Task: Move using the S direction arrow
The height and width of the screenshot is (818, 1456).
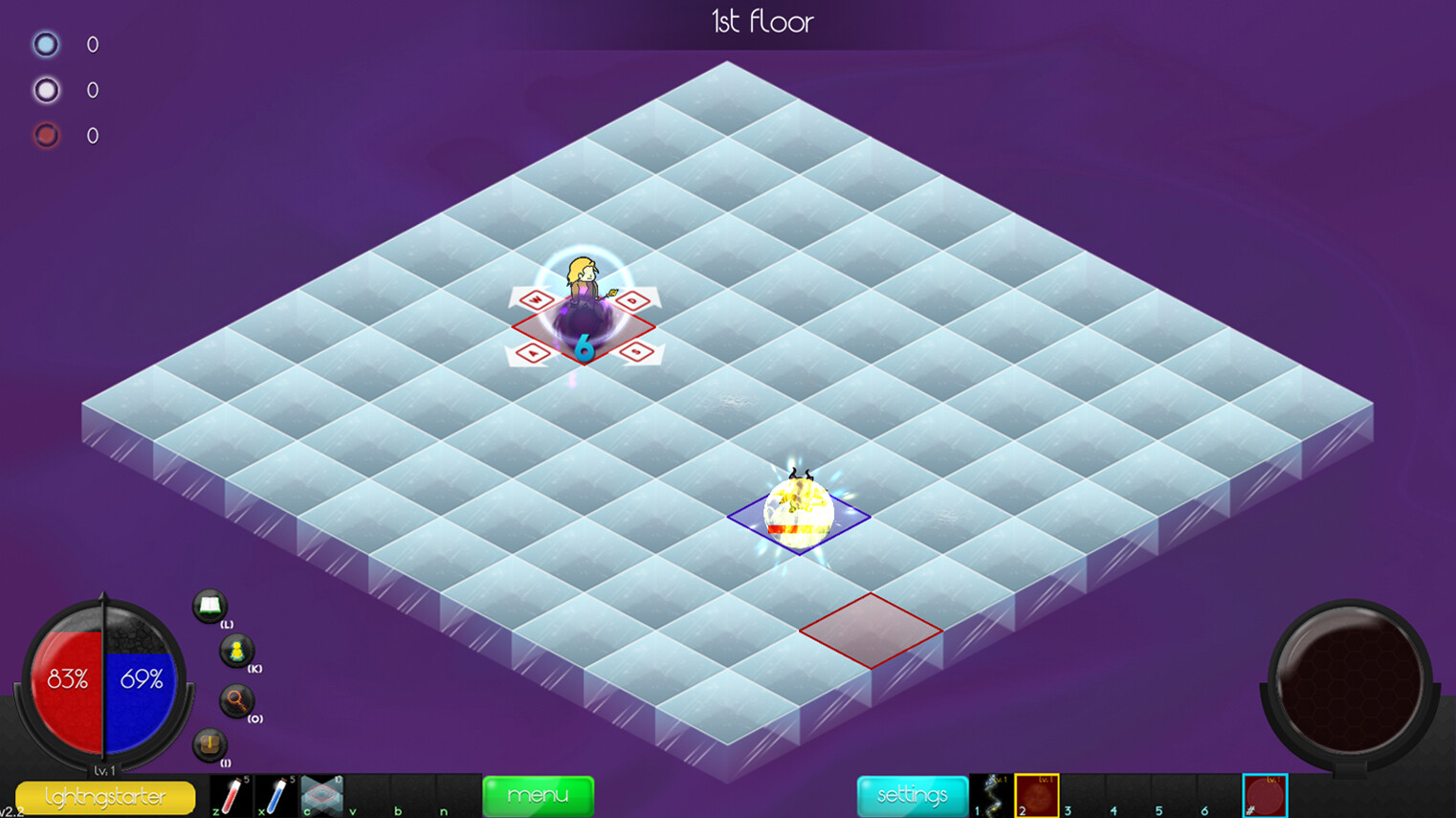Action: click(636, 353)
